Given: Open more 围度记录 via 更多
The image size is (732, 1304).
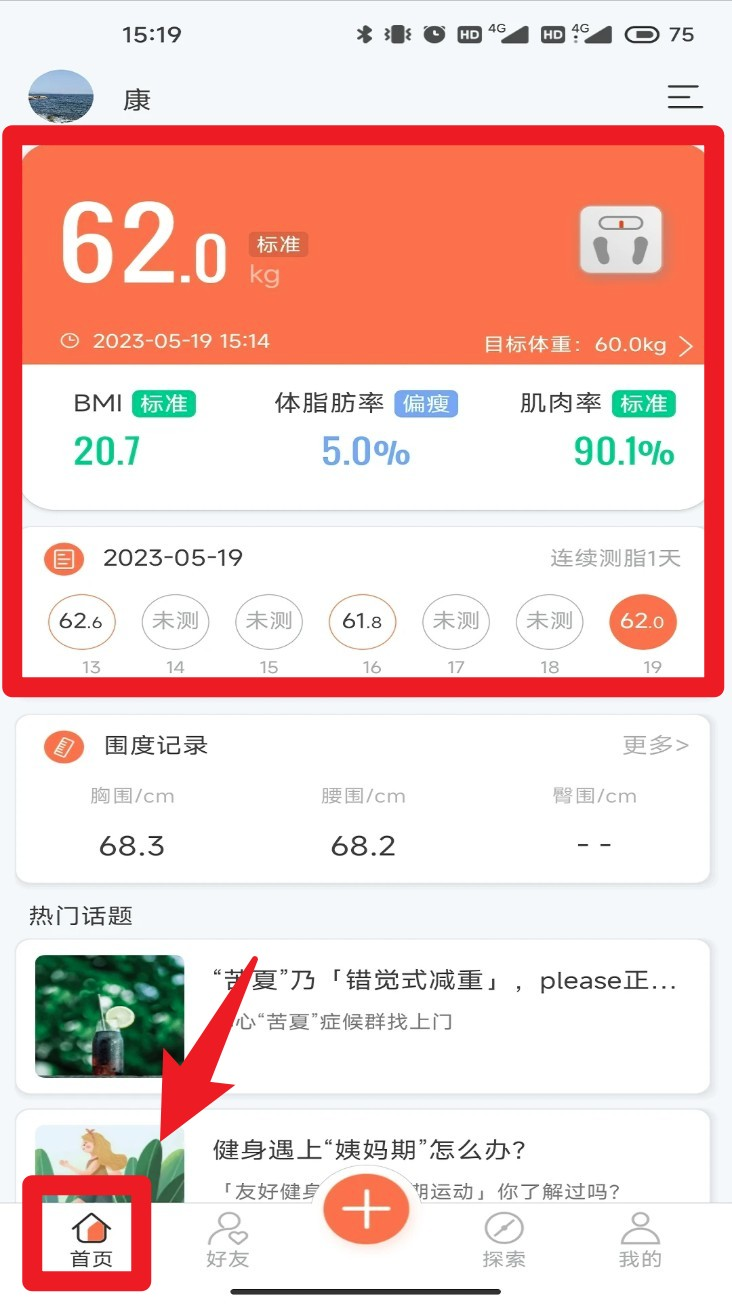Looking at the screenshot, I should pos(655,745).
